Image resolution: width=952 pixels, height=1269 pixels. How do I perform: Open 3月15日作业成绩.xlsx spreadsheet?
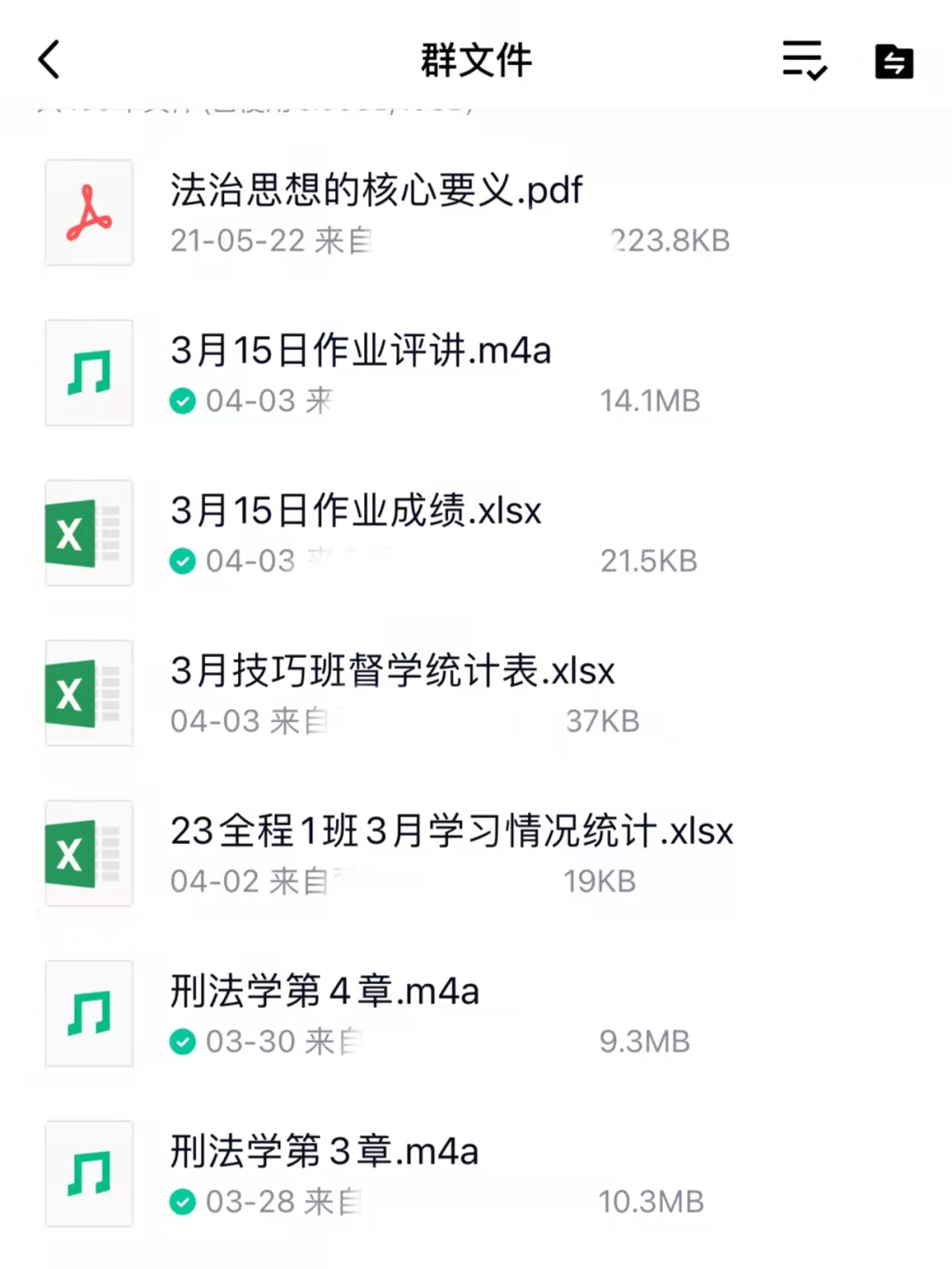(x=356, y=511)
